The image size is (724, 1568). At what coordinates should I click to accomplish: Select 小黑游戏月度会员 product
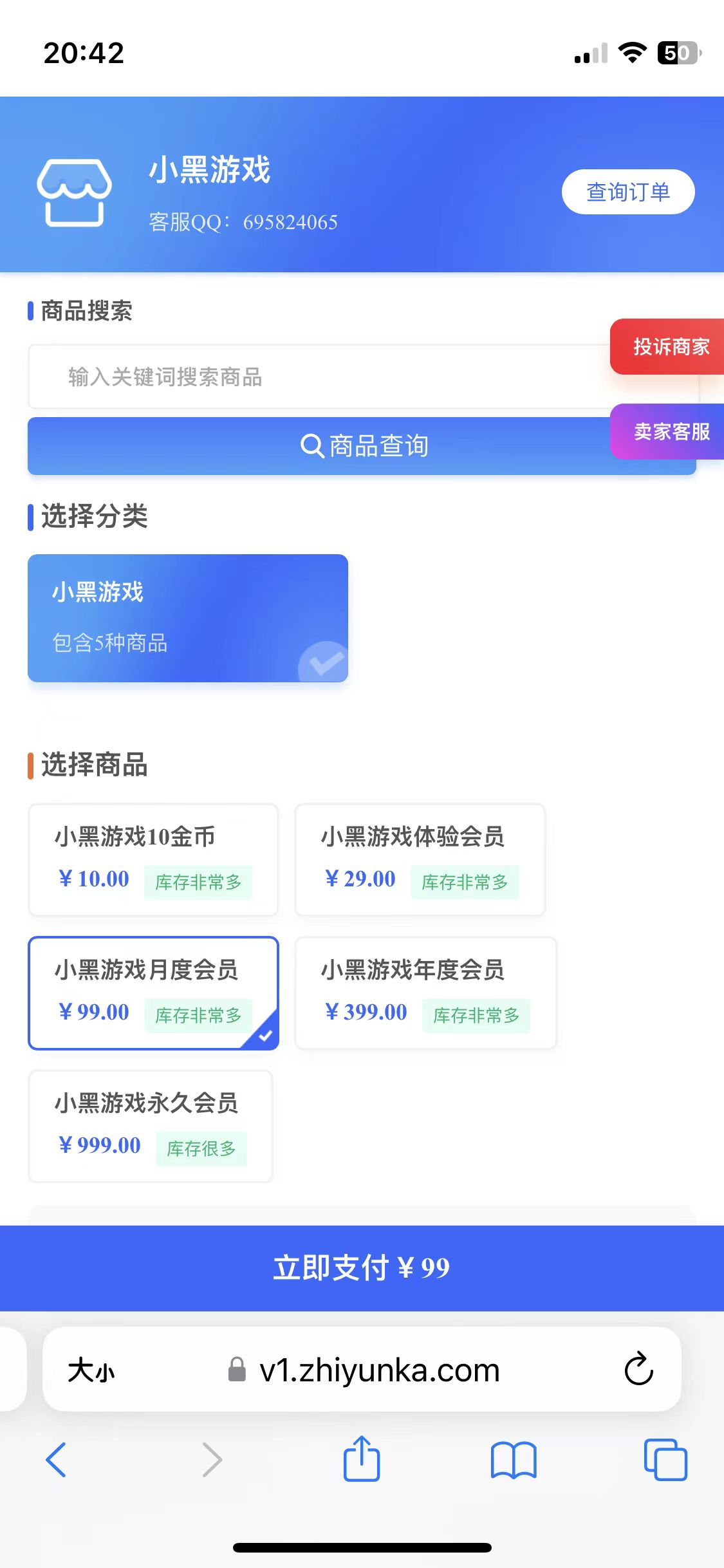coord(153,993)
